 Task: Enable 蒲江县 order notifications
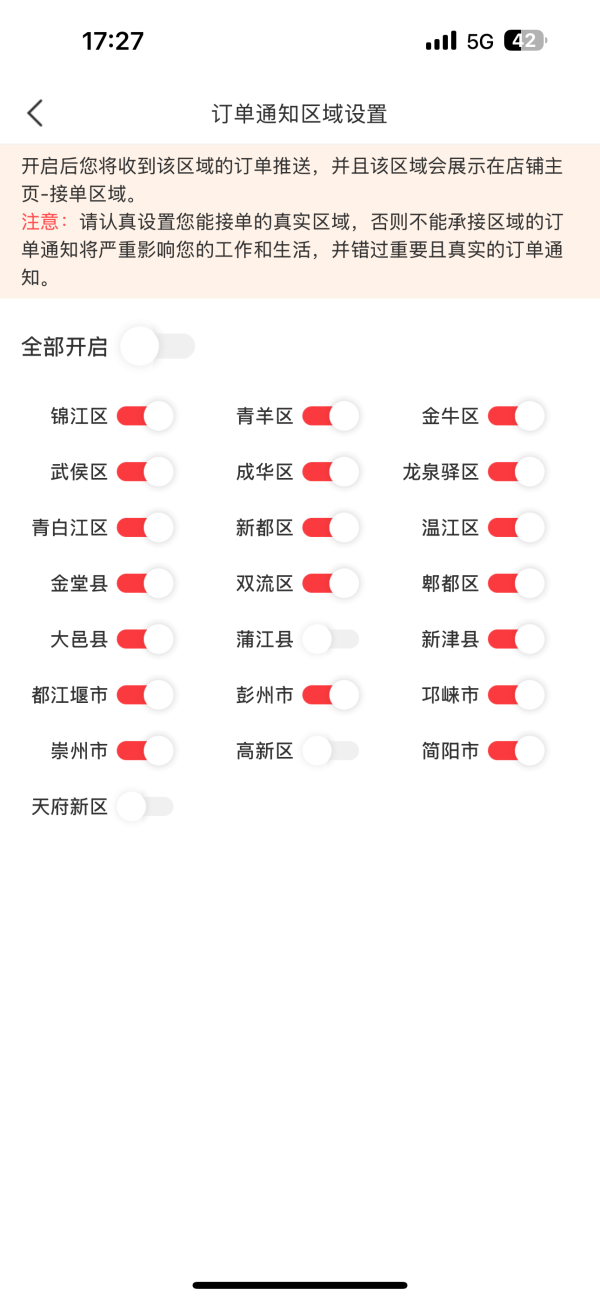pyautogui.click(x=330, y=639)
